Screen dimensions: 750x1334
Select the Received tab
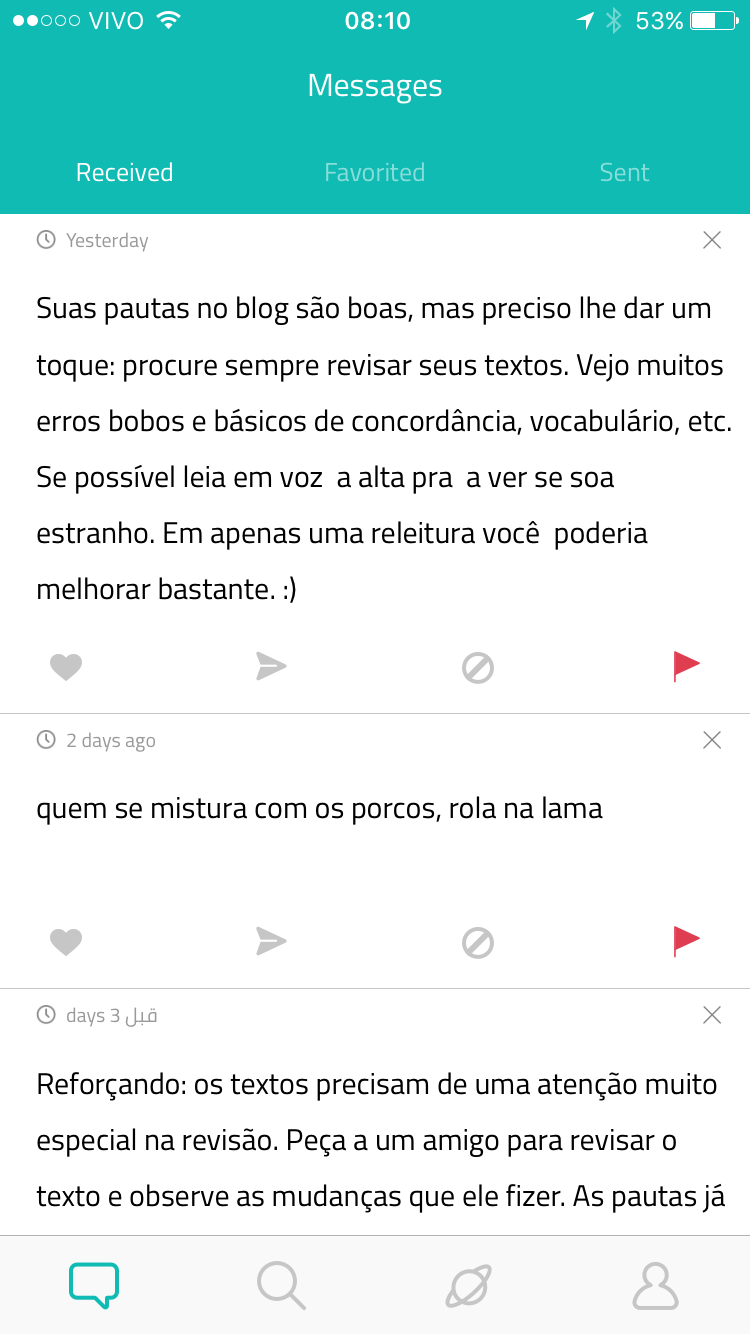pyautogui.click(x=125, y=172)
